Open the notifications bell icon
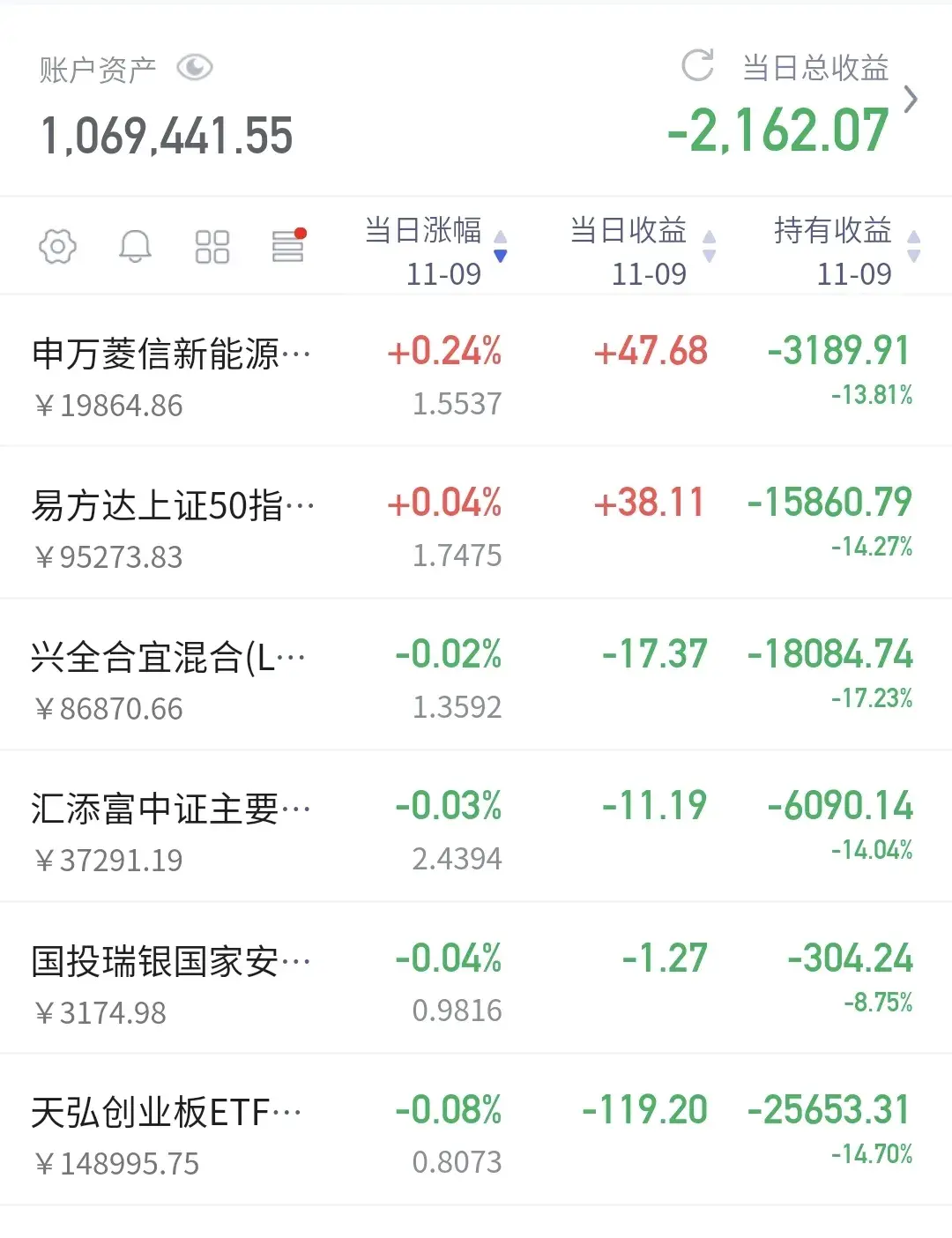 point(135,247)
